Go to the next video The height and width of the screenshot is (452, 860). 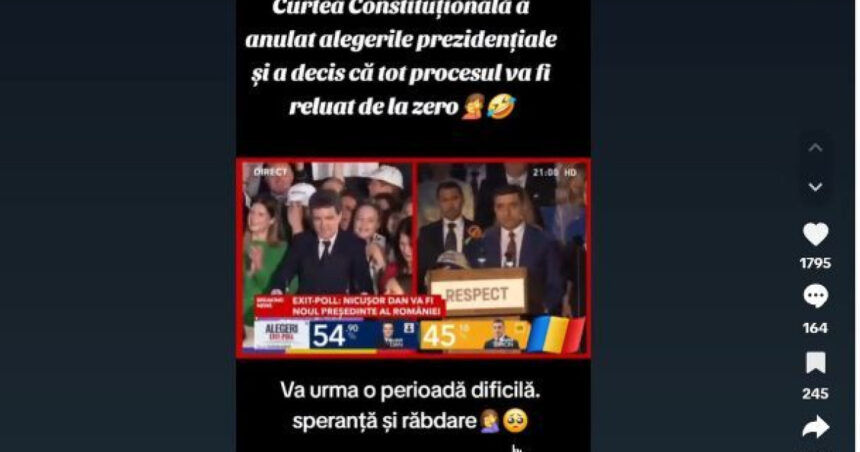pyautogui.click(x=815, y=187)
